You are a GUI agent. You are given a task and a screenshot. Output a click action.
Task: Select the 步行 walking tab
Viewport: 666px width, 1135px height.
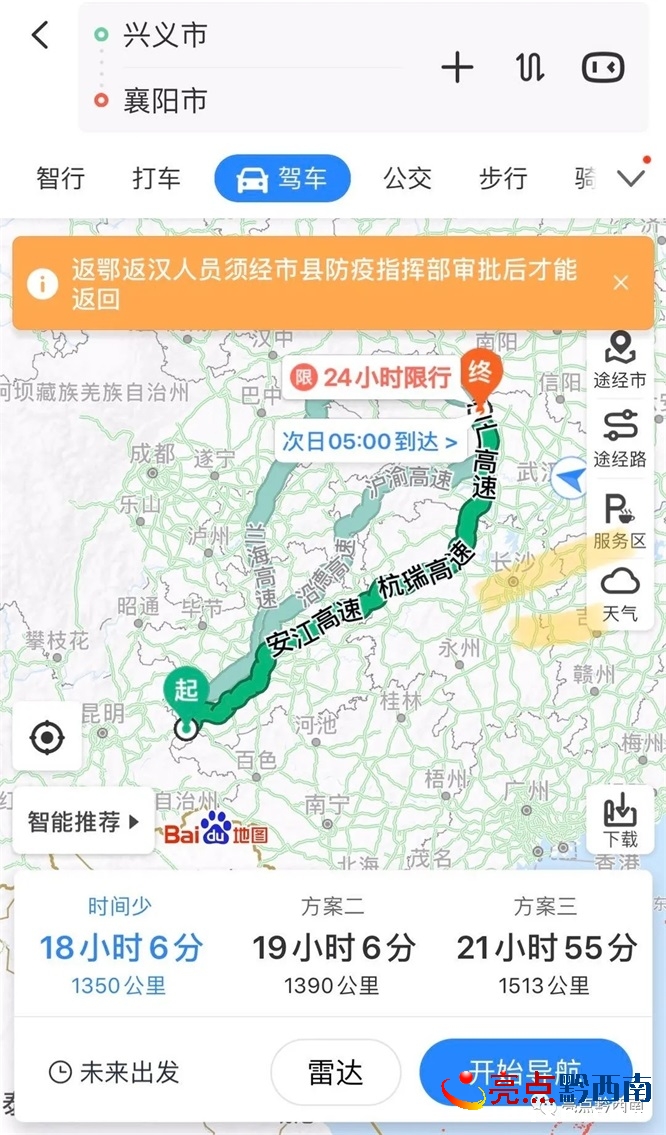pyautogui.click(x=503, y=179)
